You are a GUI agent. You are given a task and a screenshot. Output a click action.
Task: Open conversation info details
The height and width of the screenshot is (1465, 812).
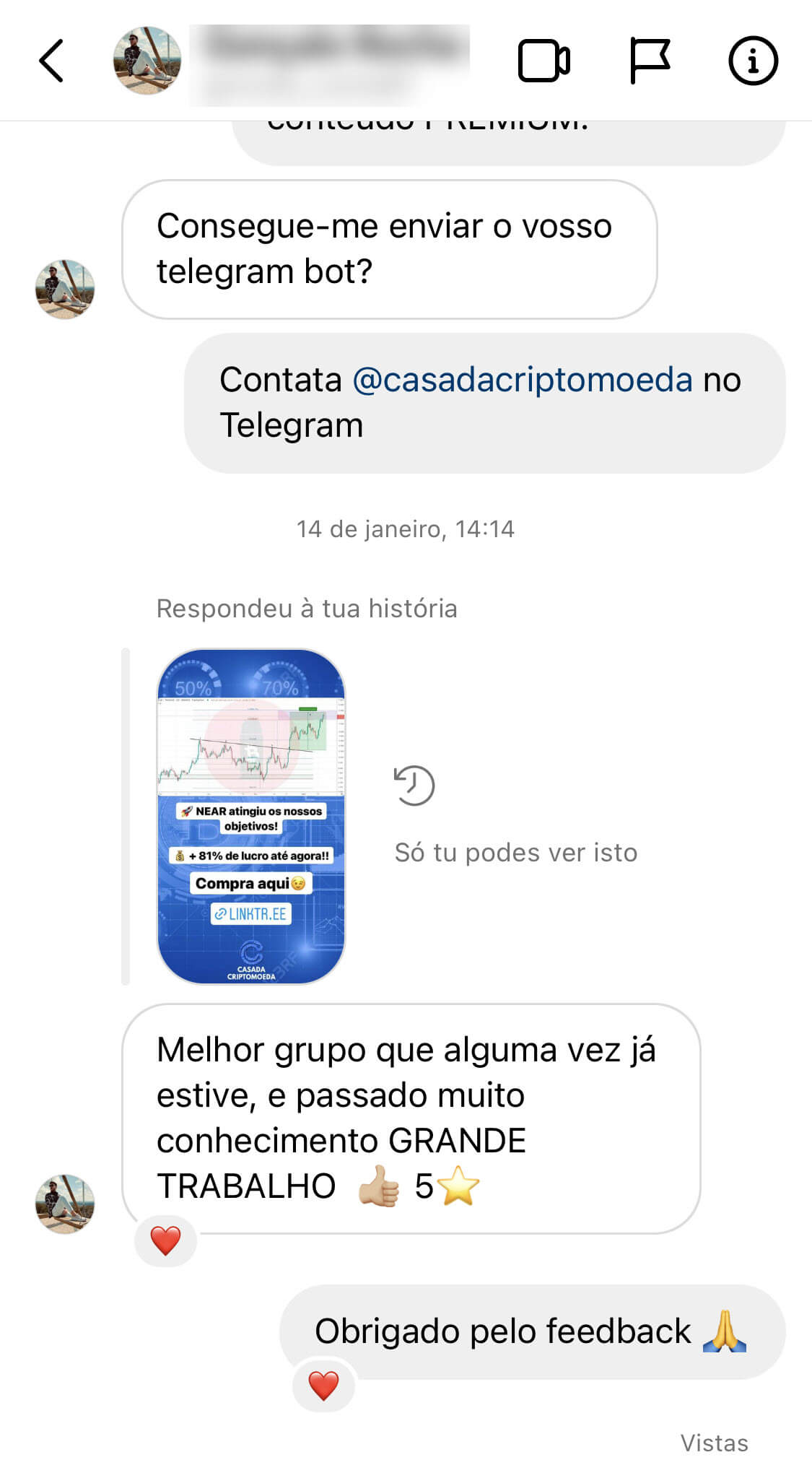753,61
